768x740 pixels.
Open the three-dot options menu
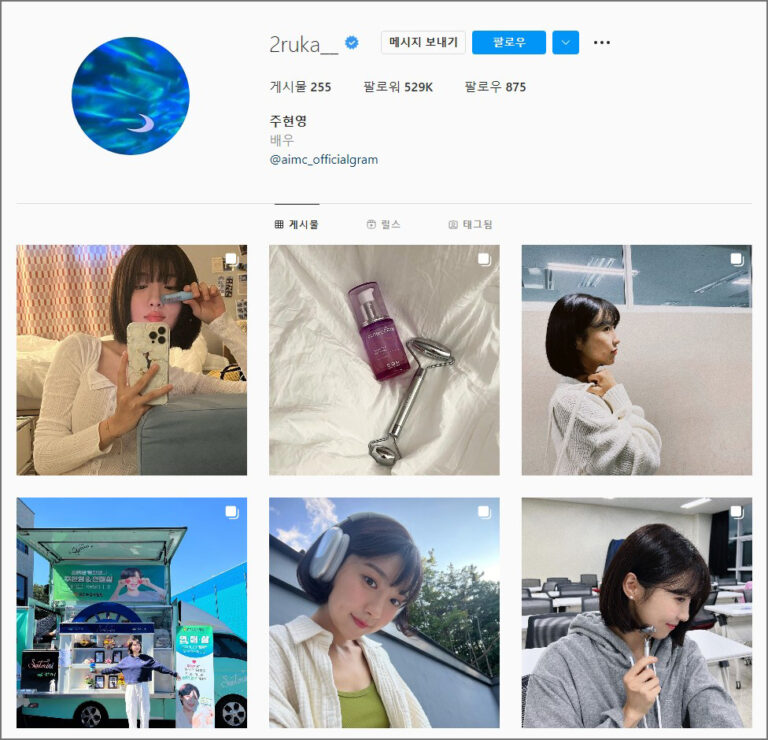(x=601, y=42)
